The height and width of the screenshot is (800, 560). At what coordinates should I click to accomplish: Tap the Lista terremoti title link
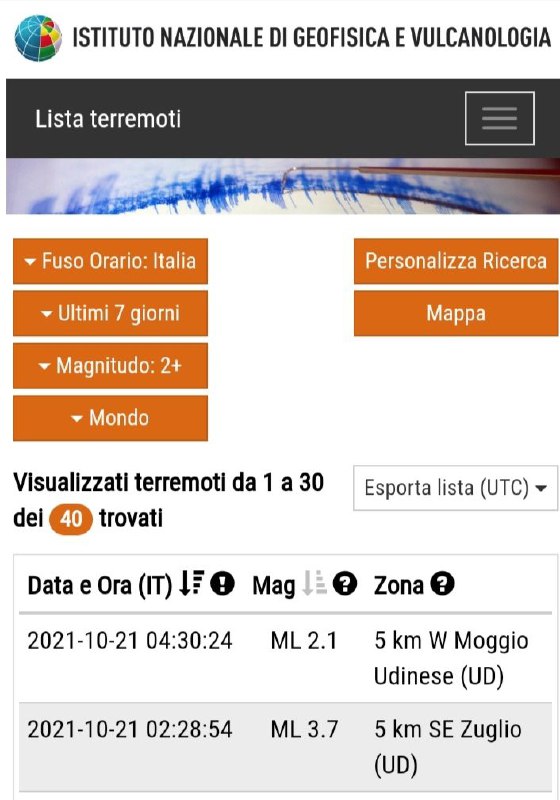tap(108, 119)
